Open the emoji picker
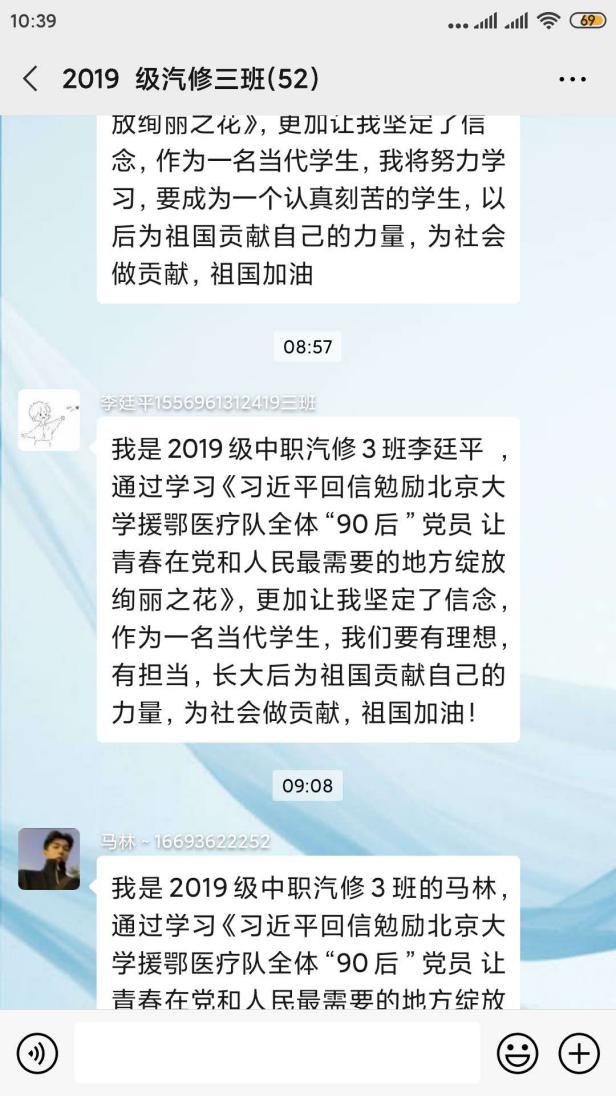Screen dimensions: 616x1096 point(517,1052)
